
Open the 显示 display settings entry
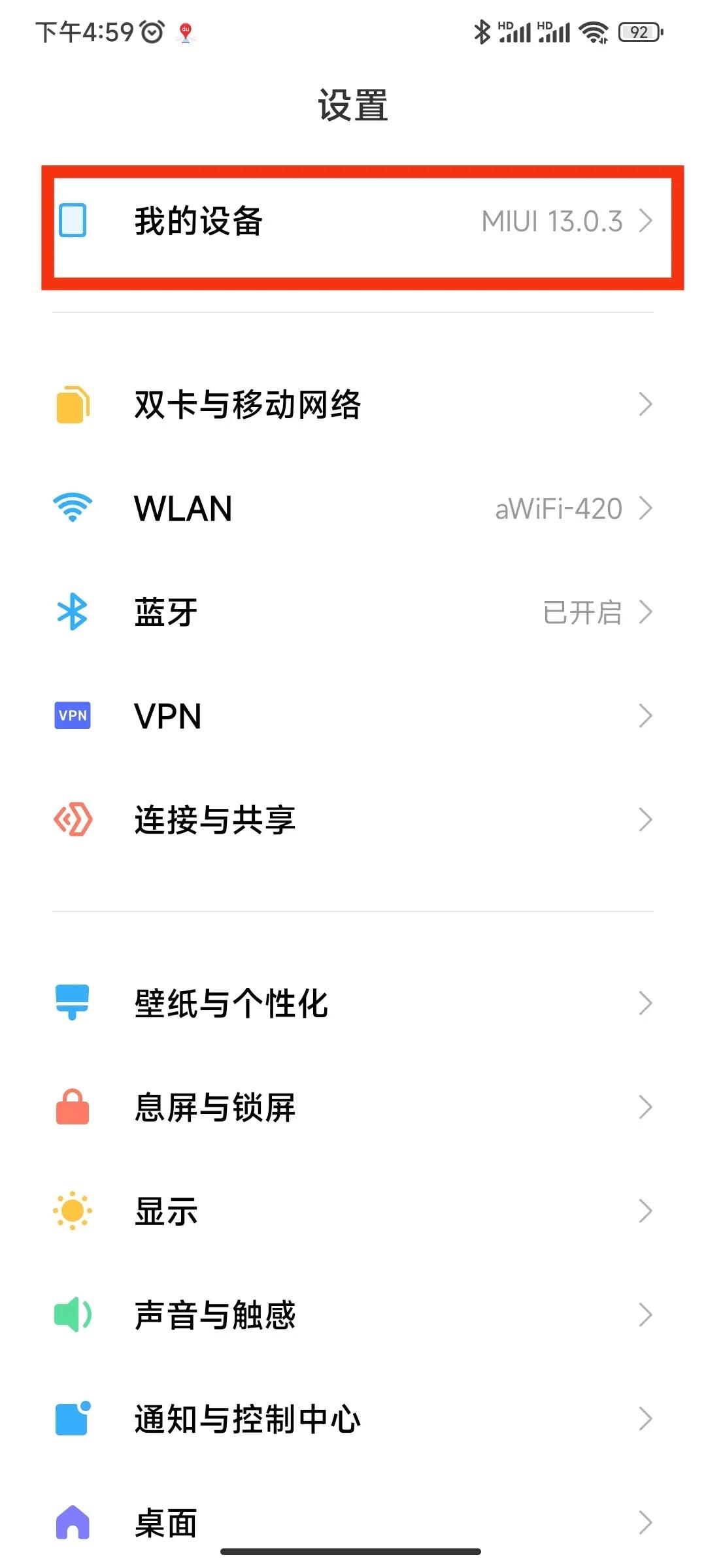[x=353, y=1211]
